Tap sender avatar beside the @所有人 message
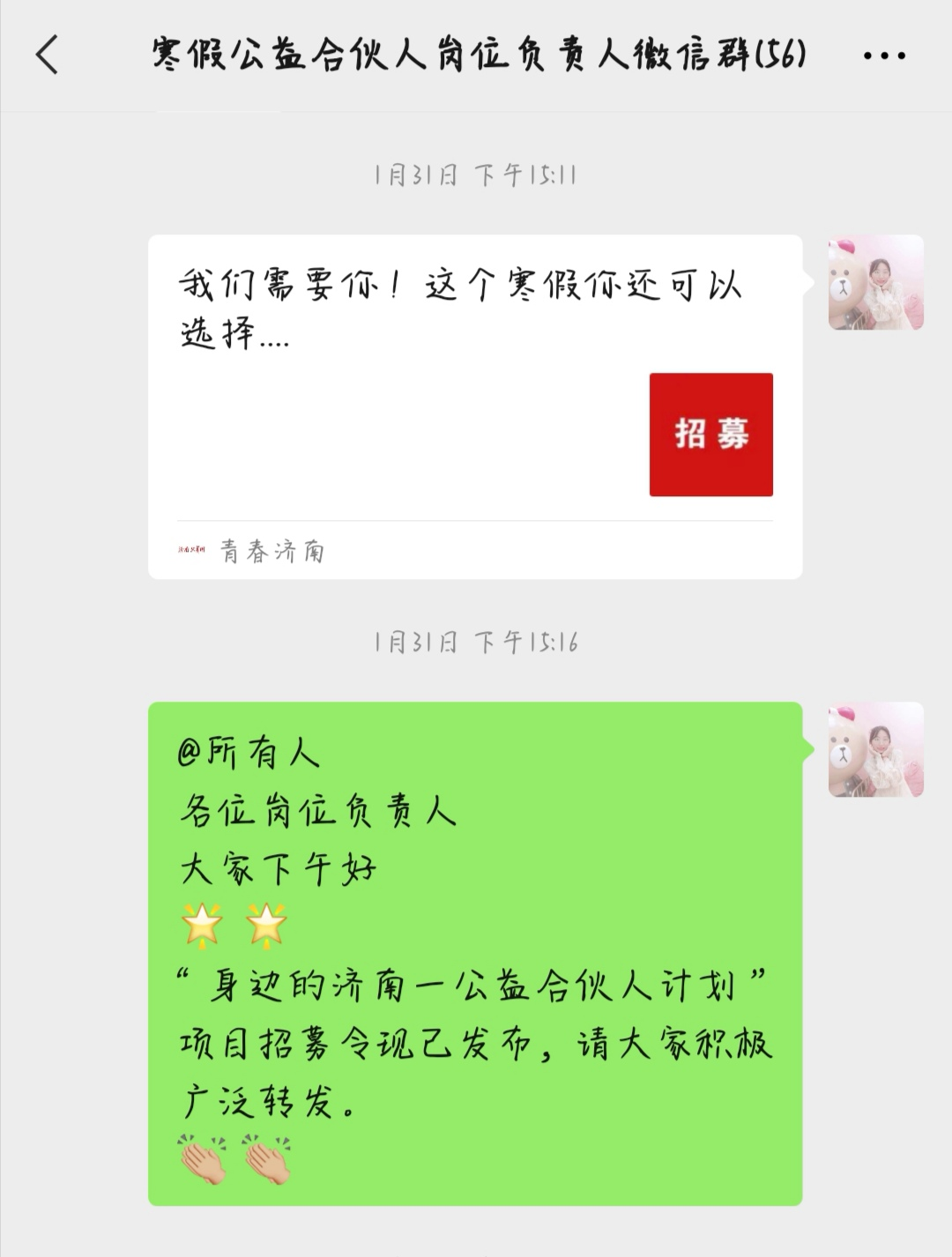This screenshot has height=1257, width=952. (875, 750)
